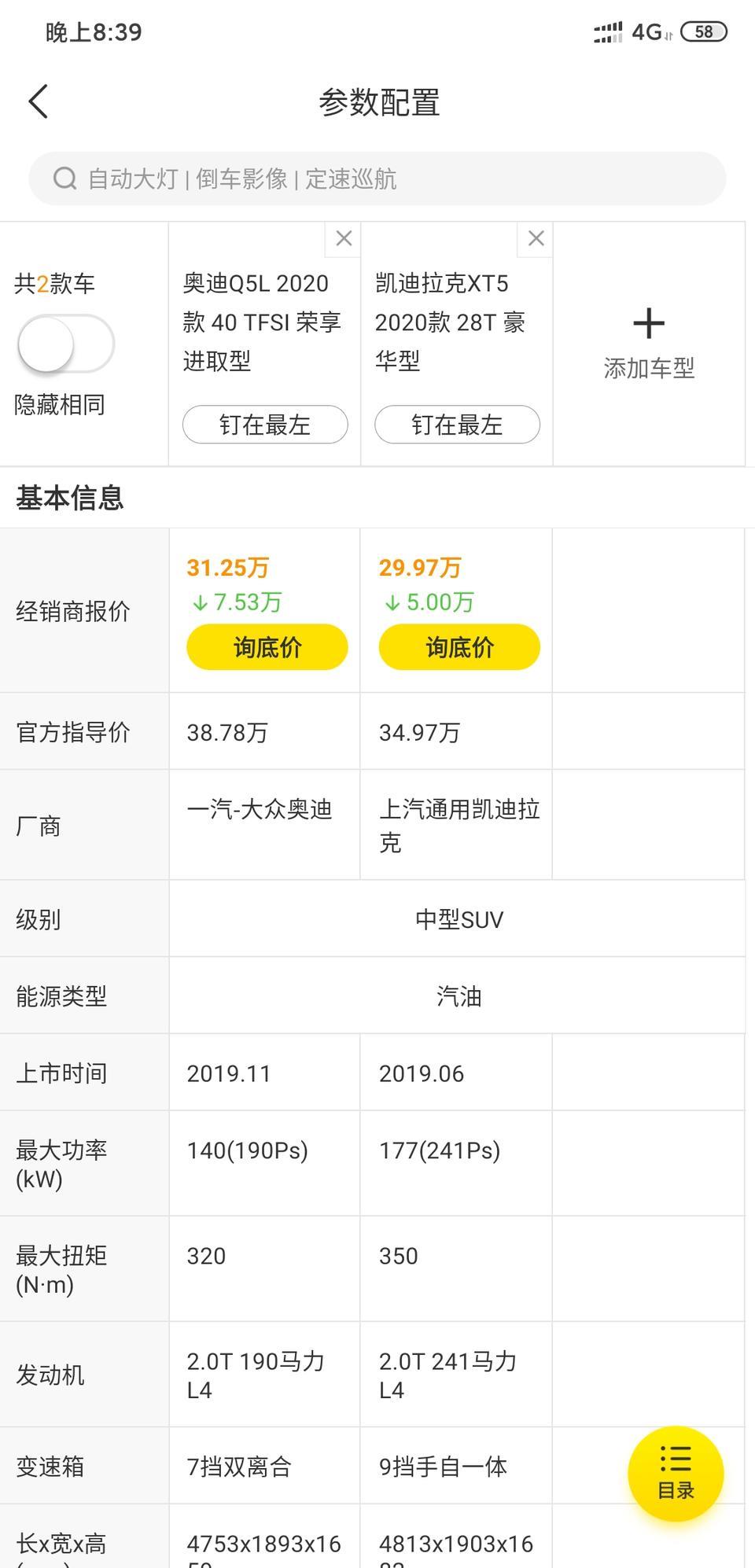Tap 询底价 for the 29.97万 Cadillac
The image size is (755, 1568).
(x=459, y=647)
